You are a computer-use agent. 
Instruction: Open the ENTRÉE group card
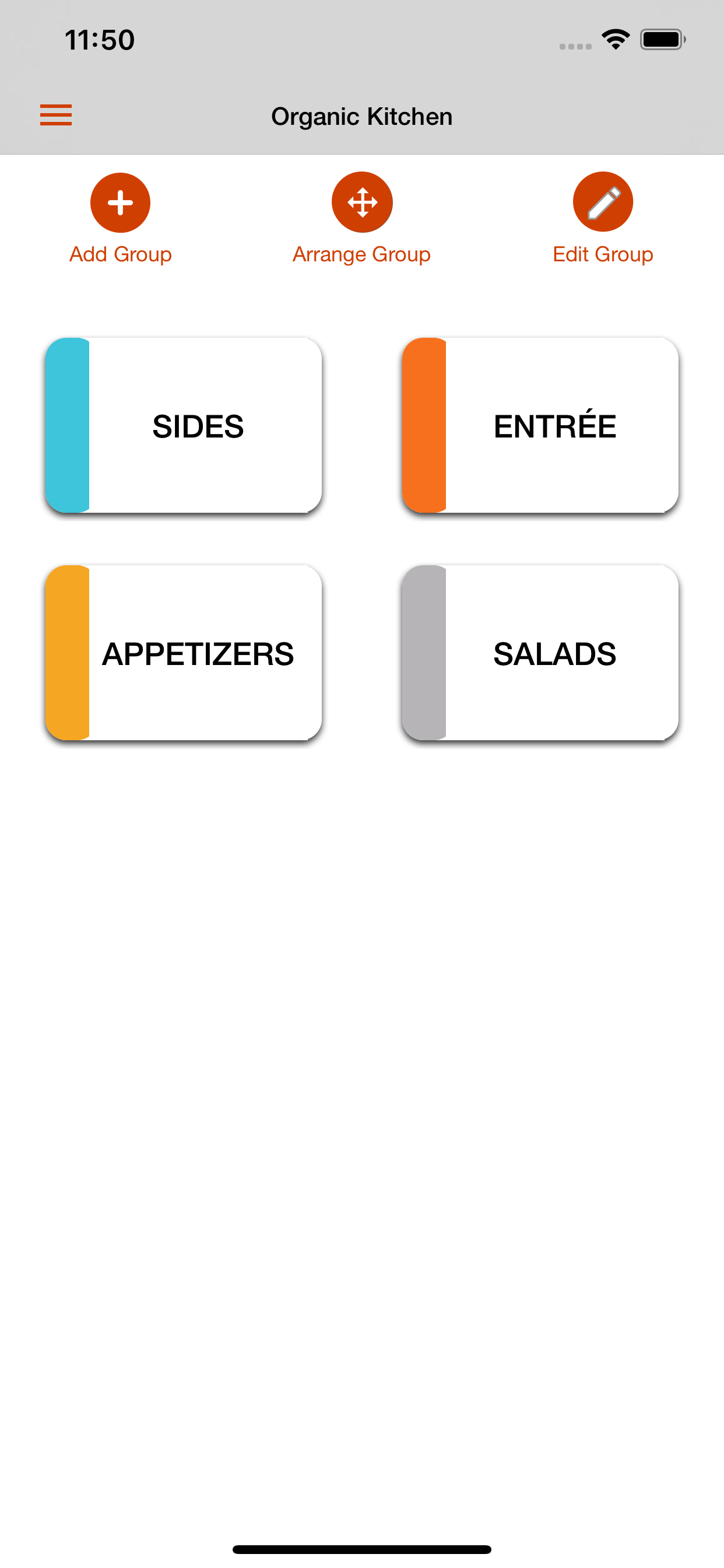[x=540, y=425]
